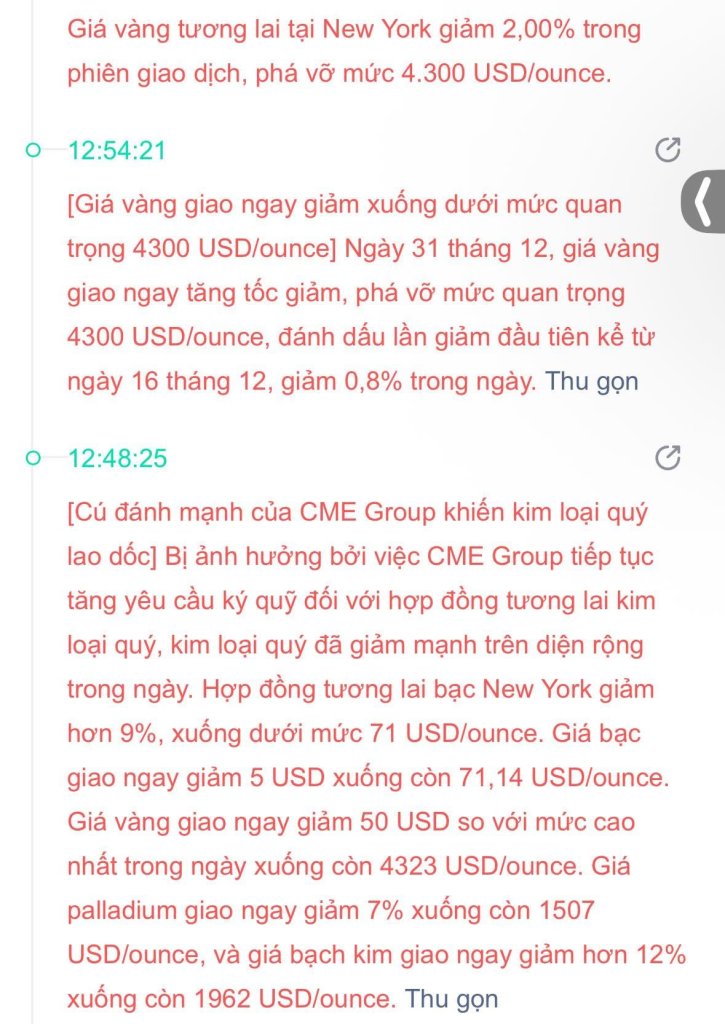725x1024 pixels.
Task: Open the side panel arrow handle
Action: click(704, 201)
